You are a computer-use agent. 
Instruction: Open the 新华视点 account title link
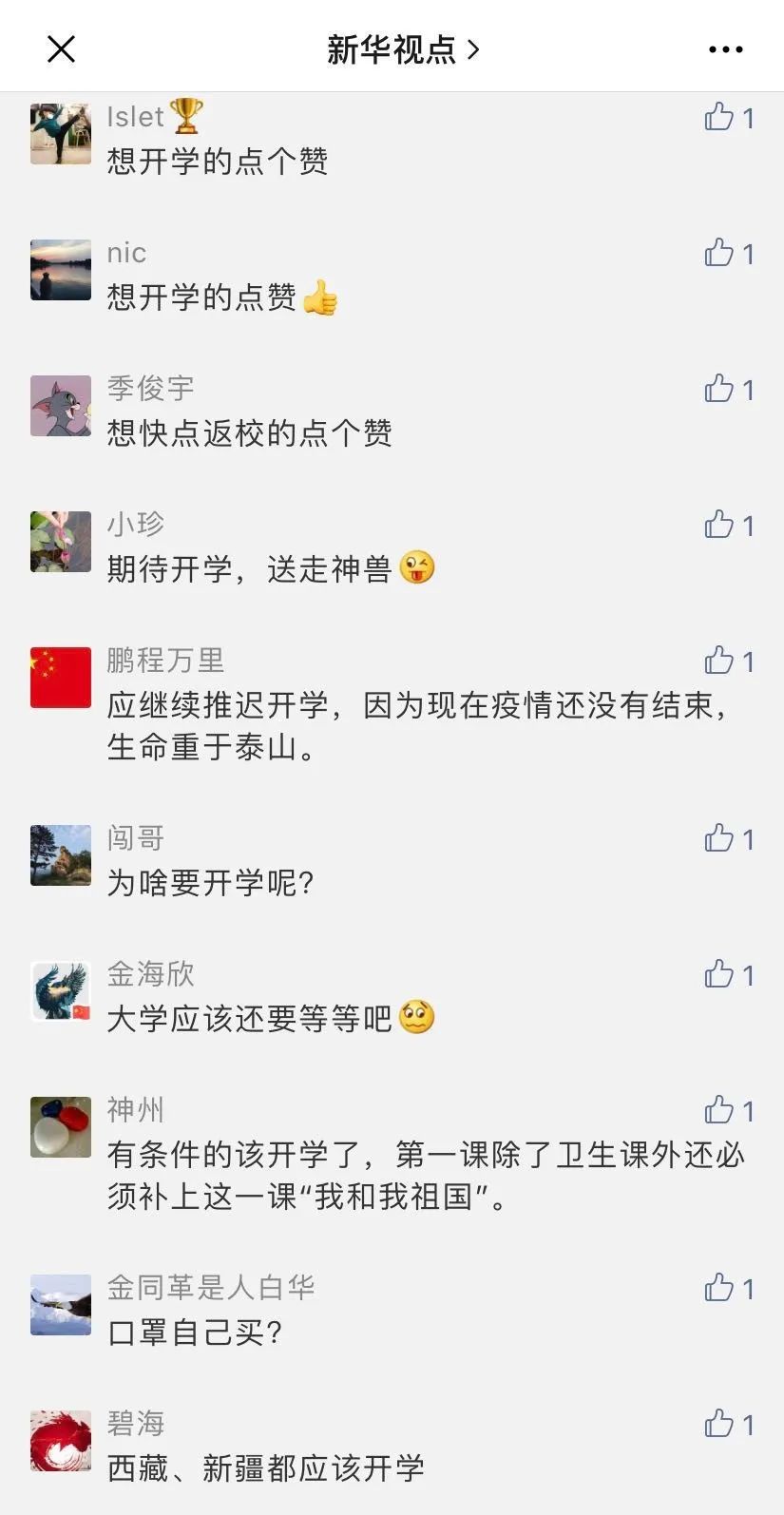(x=403, y=49)
